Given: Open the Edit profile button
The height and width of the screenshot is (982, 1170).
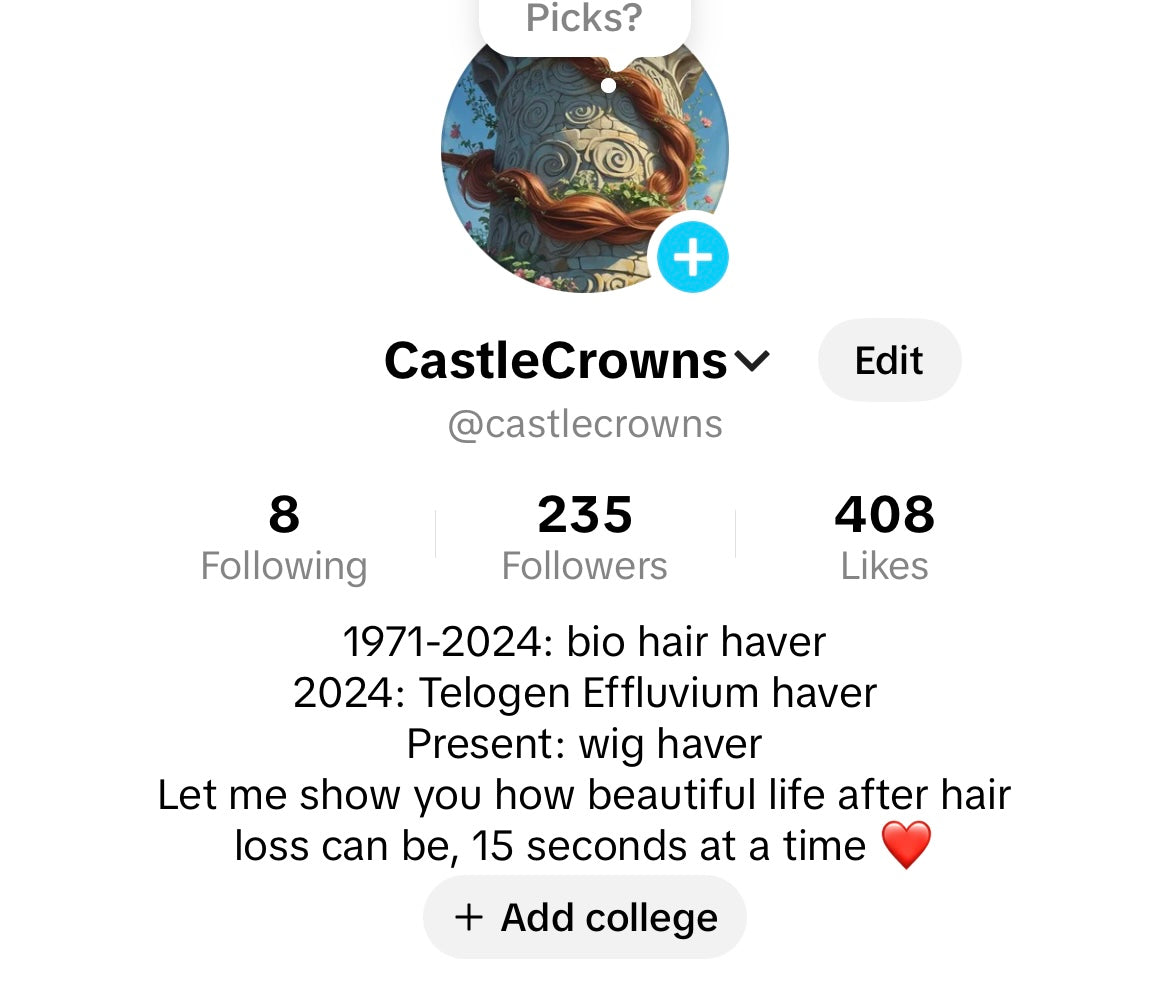Looking at the screenshot, I should pyautogui.click(x=889, y=360).
